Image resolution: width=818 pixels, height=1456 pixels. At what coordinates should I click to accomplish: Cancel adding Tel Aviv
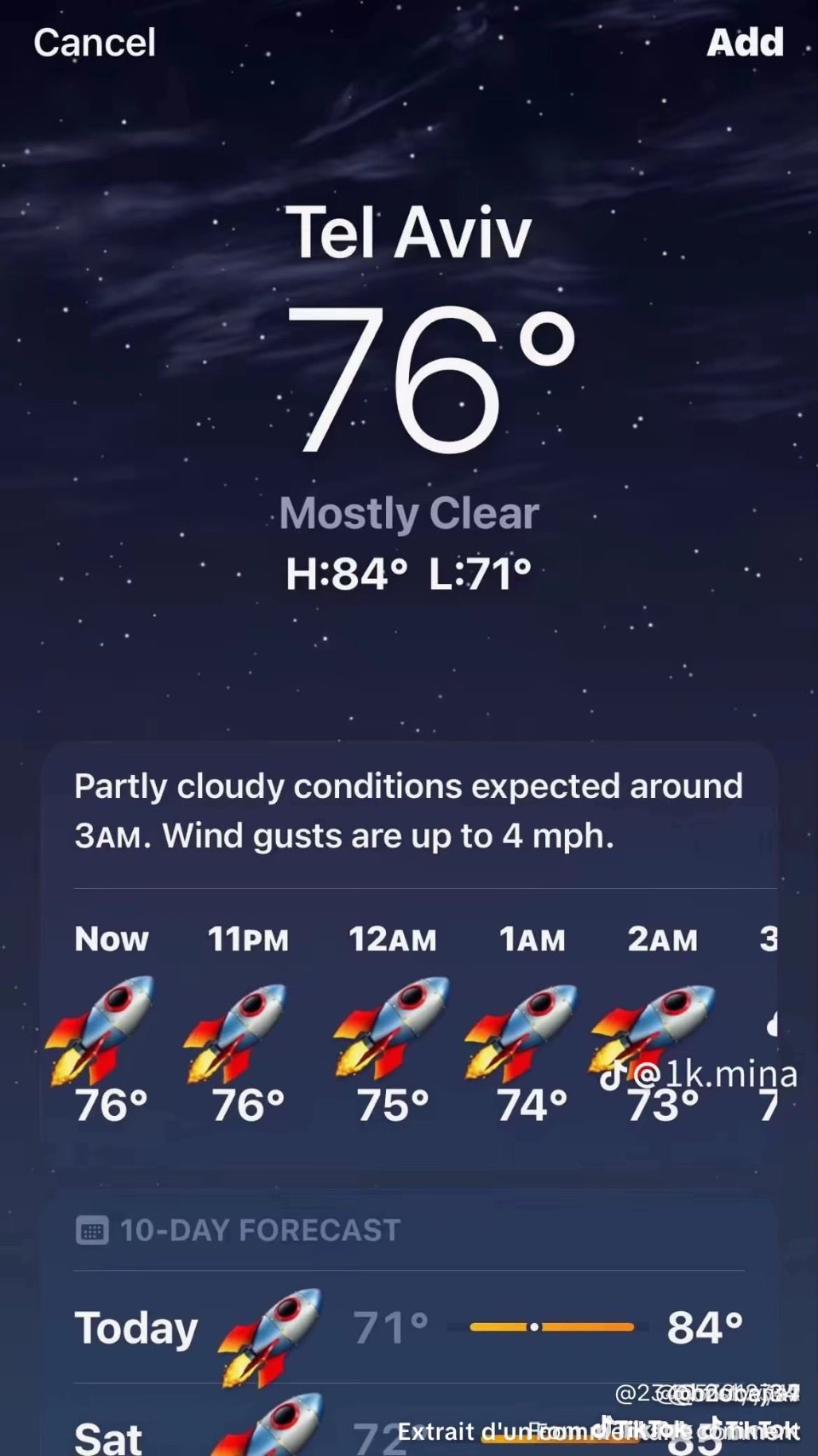click(x=95, y=43)
